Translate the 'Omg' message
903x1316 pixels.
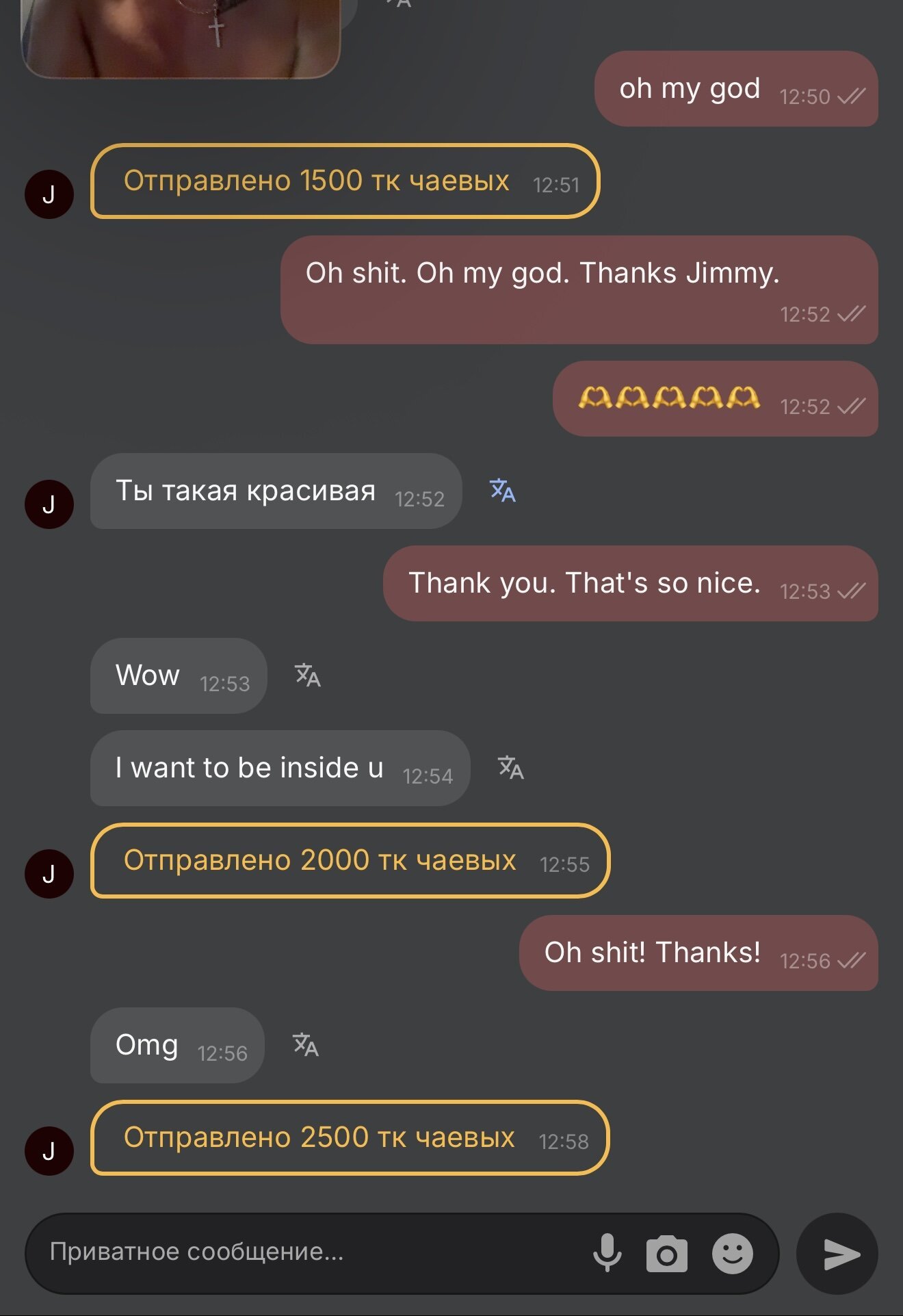(306, 1045)
